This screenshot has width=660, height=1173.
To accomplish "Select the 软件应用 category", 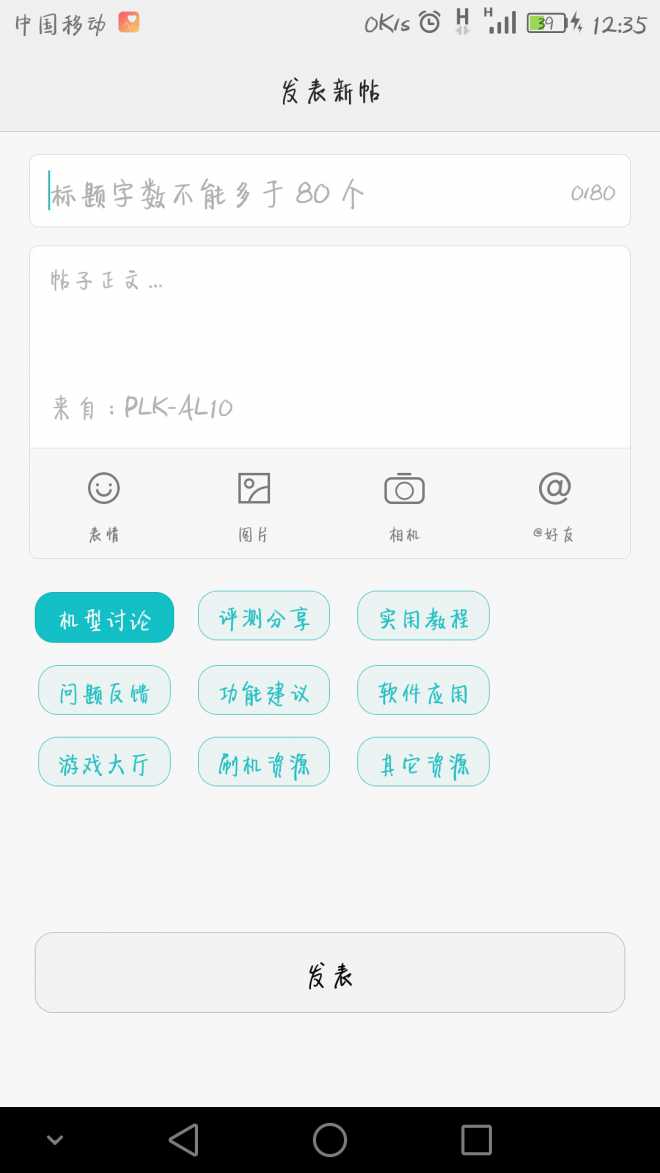I will pos(423,690).
